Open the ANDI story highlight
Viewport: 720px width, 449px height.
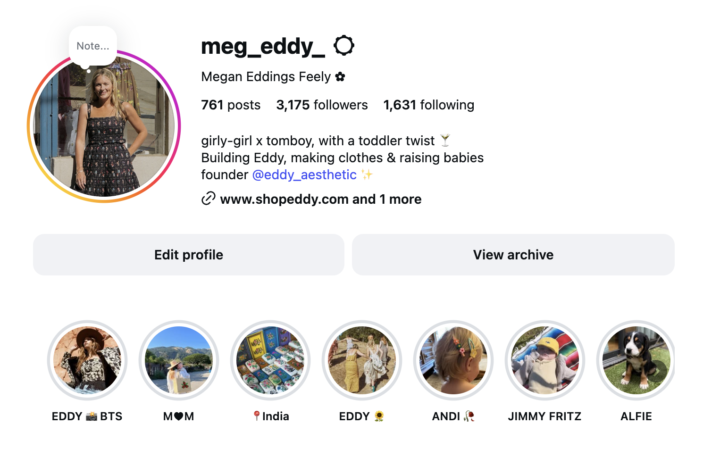pyautogui.click(x=453, y=360)
